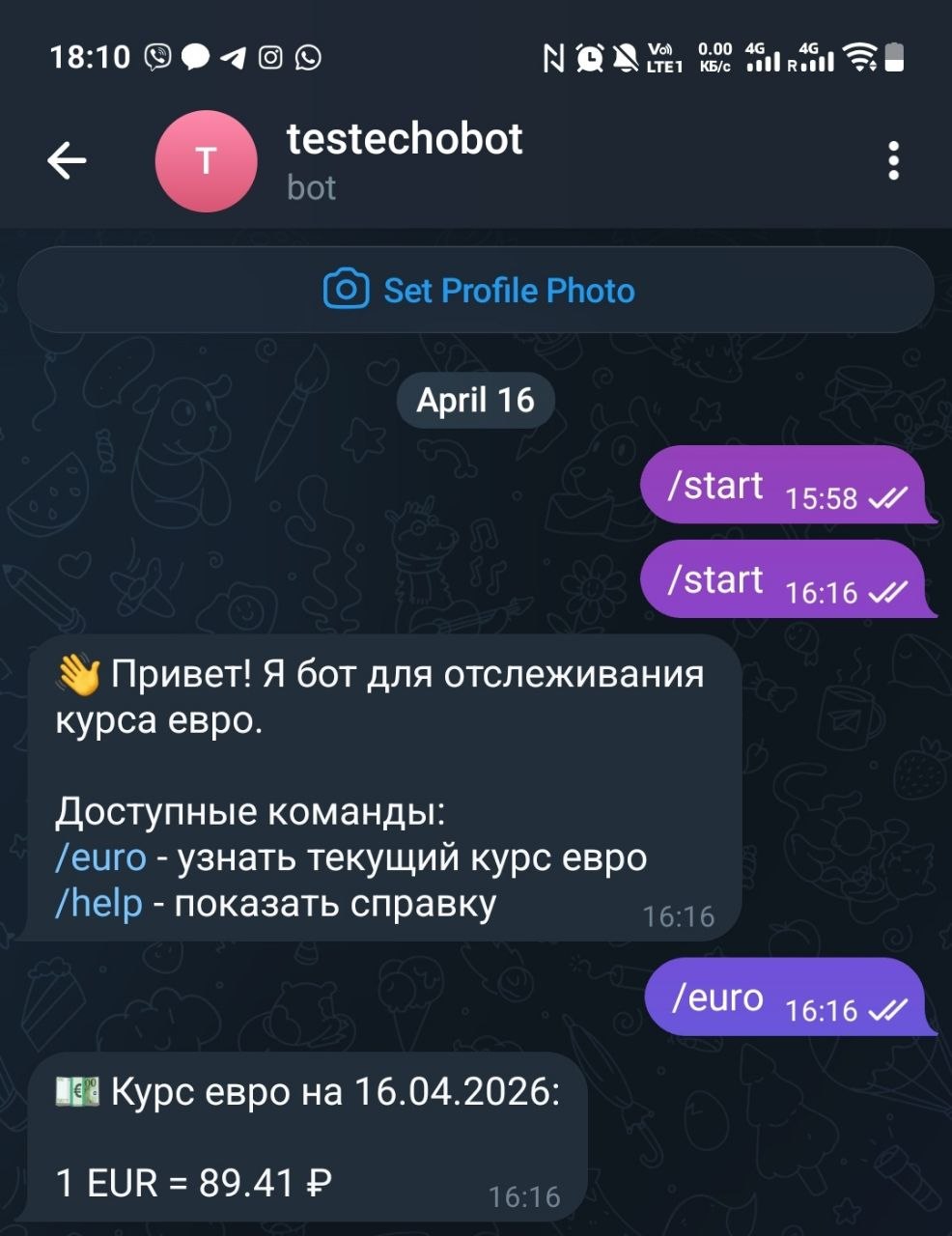Open the three-dot overflow menu
The image size is (952, 1236).
click(x=893, y=160)
